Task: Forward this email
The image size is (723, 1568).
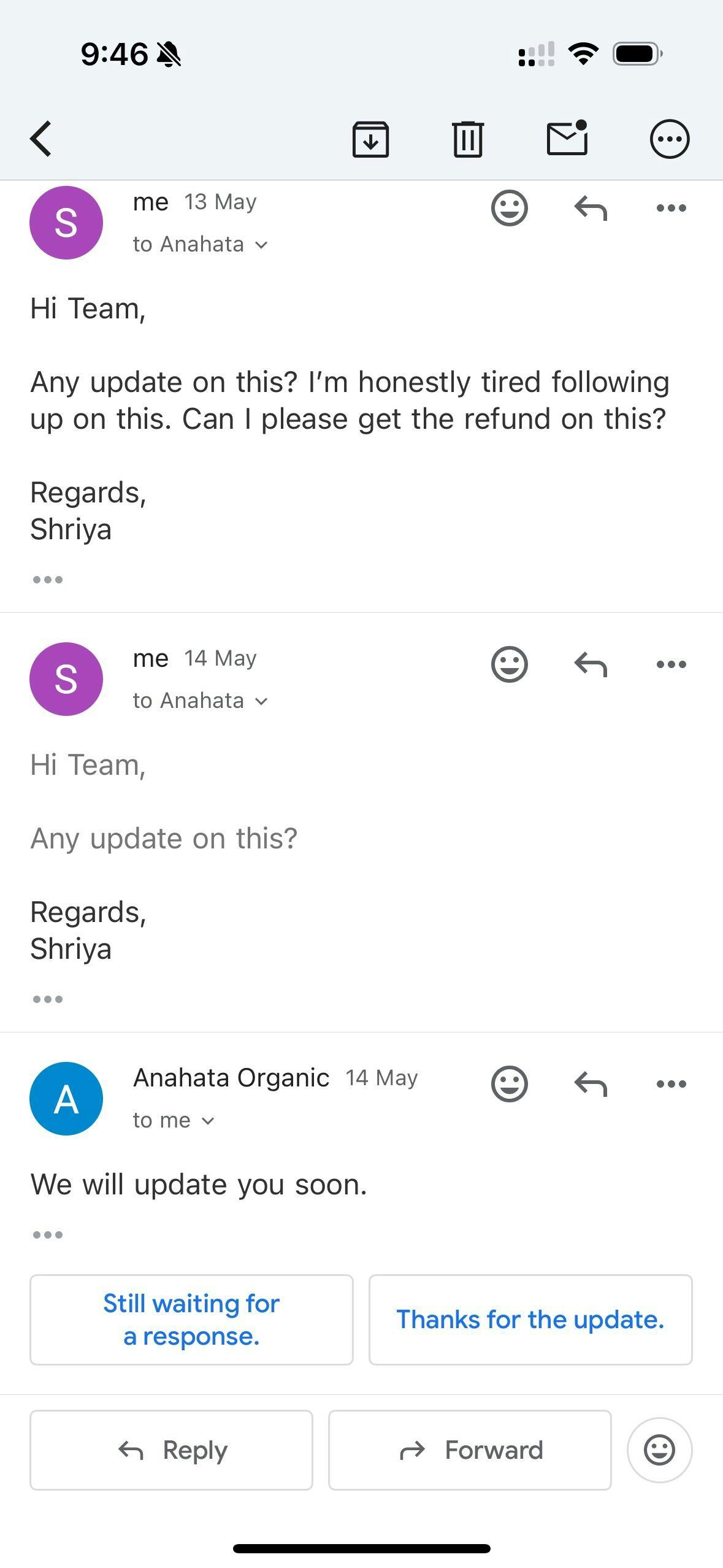Action: coord(470,1450)
